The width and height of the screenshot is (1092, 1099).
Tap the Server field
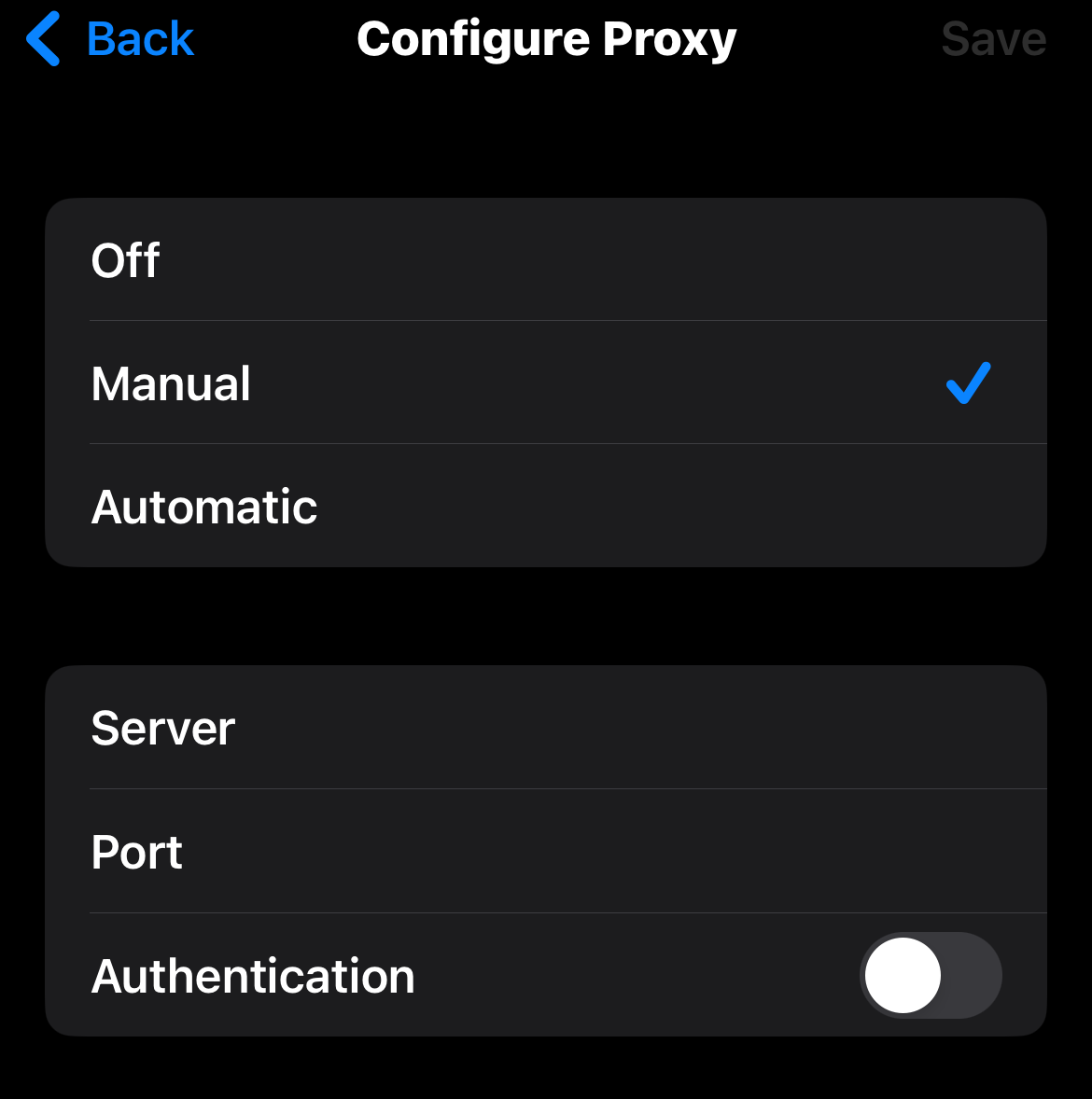545,728
